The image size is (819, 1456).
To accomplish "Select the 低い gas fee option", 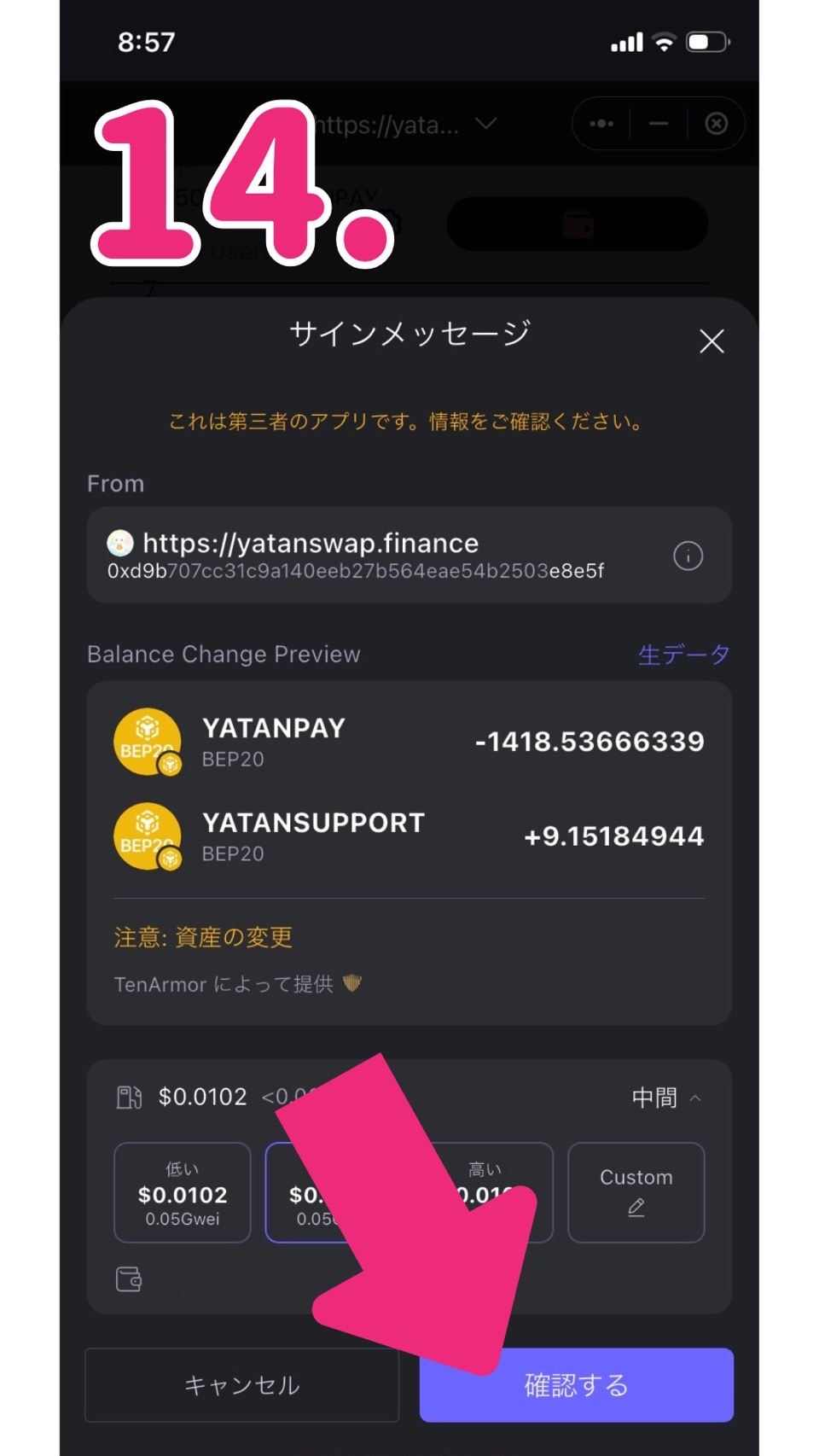I will (183, 1192).
